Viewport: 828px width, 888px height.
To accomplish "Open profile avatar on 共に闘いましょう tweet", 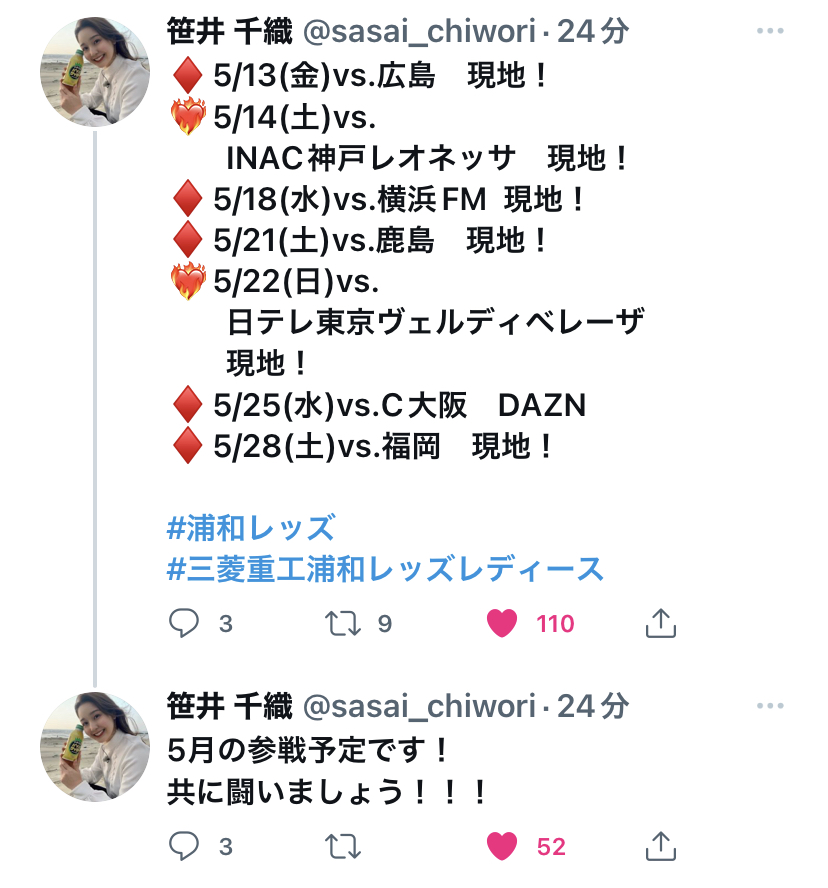I will coord(95,746).
